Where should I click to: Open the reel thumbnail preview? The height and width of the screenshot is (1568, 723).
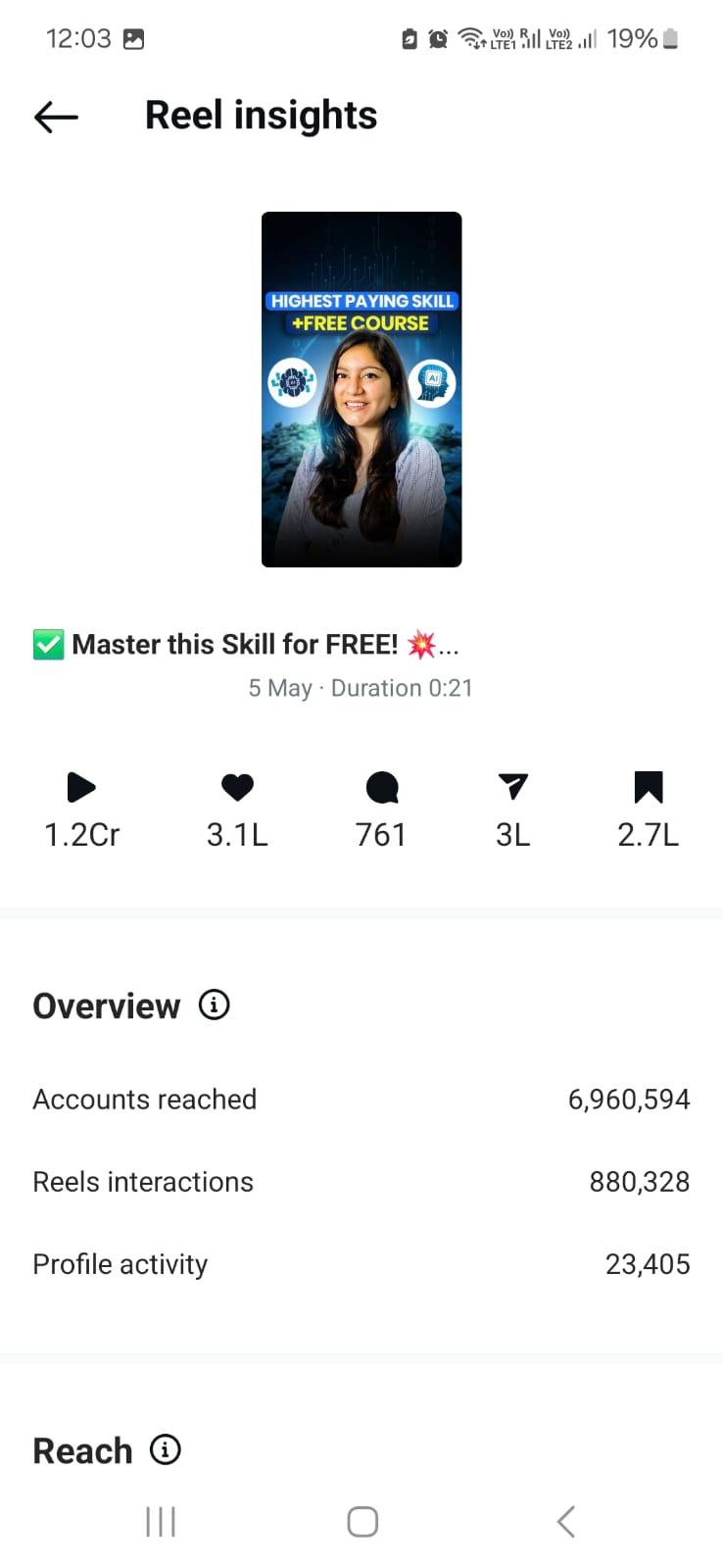click(x=361, y=389)
